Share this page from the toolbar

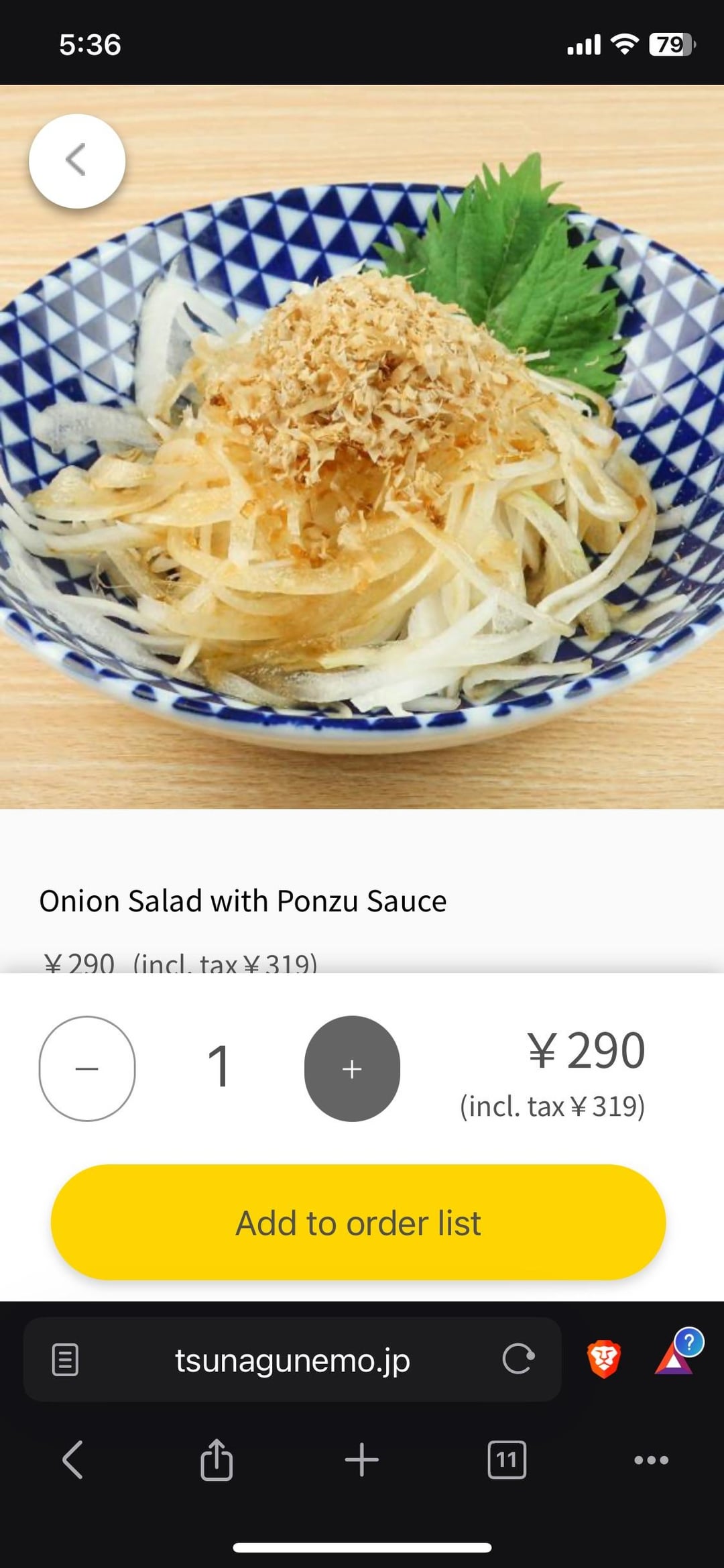[217, 1459]
